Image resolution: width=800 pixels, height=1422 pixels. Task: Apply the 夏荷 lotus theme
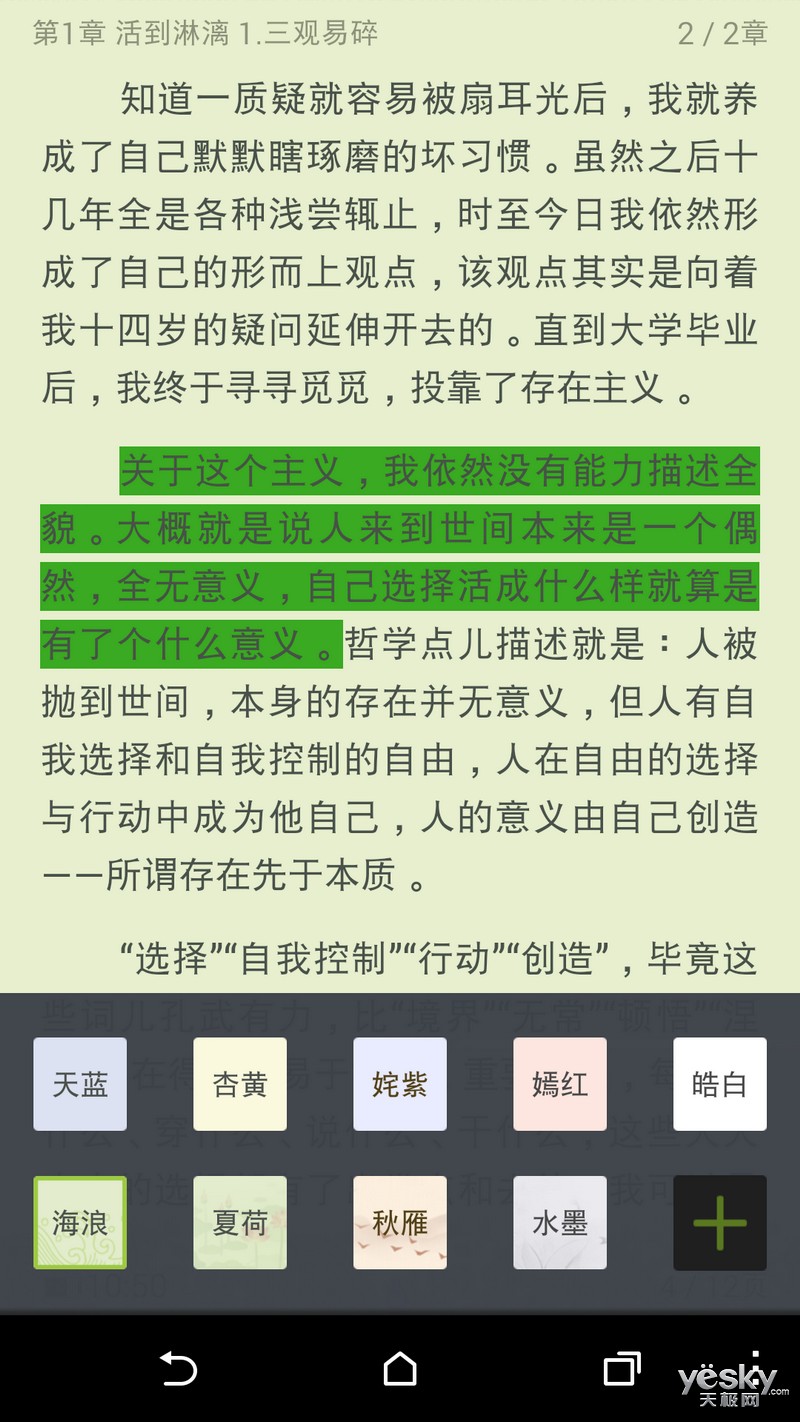(240, 1223)
